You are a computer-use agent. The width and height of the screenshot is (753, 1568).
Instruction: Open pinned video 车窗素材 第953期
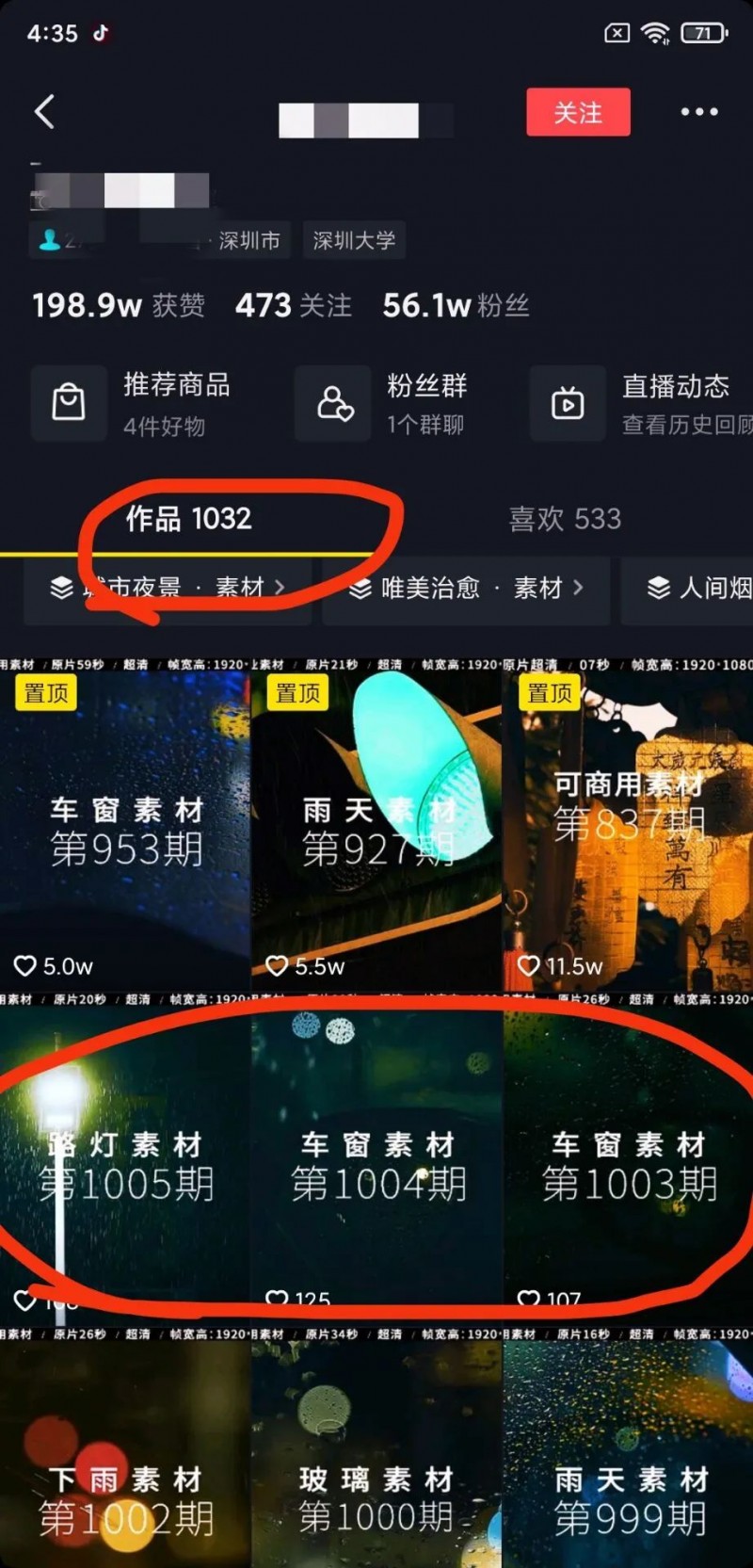125,829
